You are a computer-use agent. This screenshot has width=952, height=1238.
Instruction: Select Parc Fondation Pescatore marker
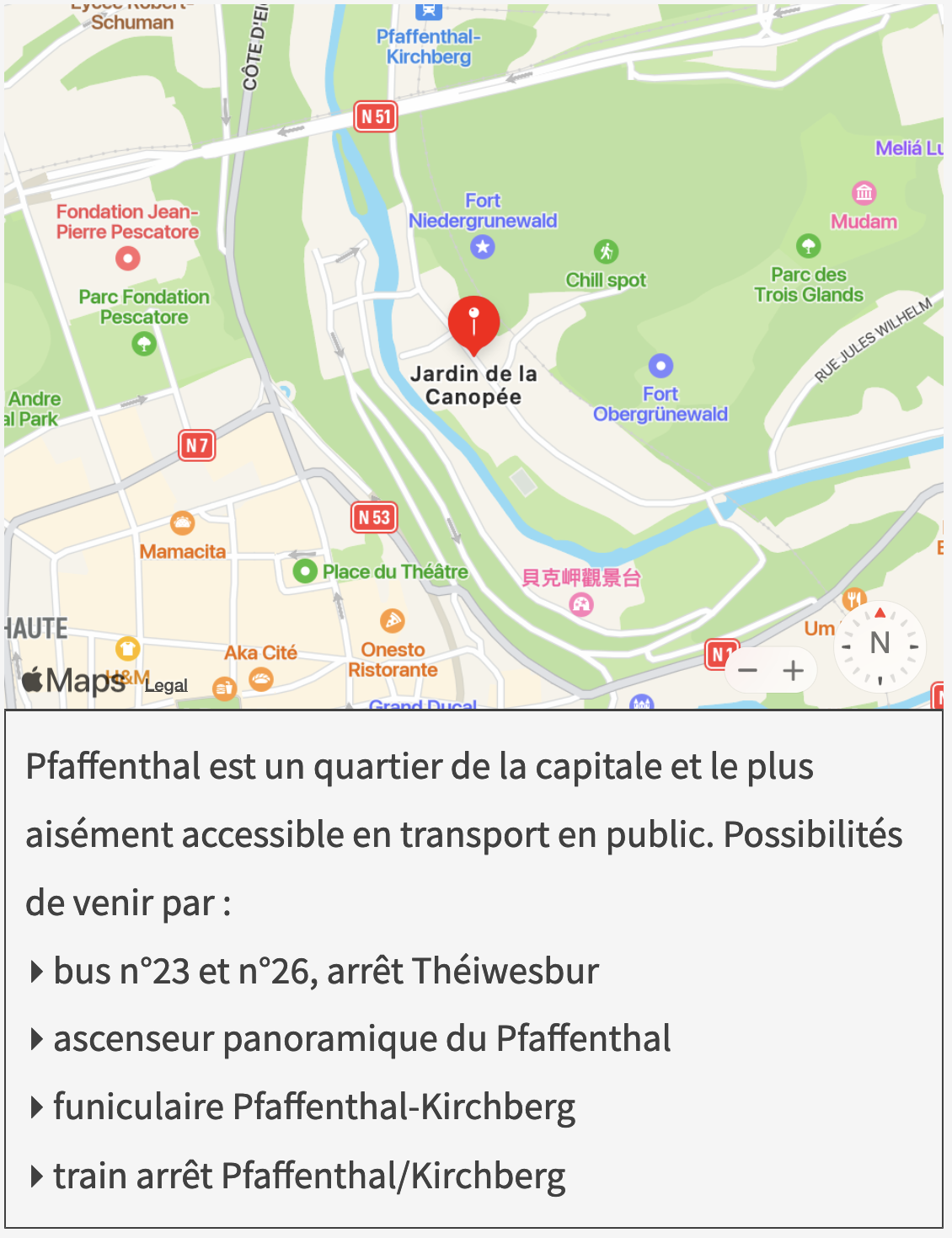pyautogui.click(x=144, y=344)
